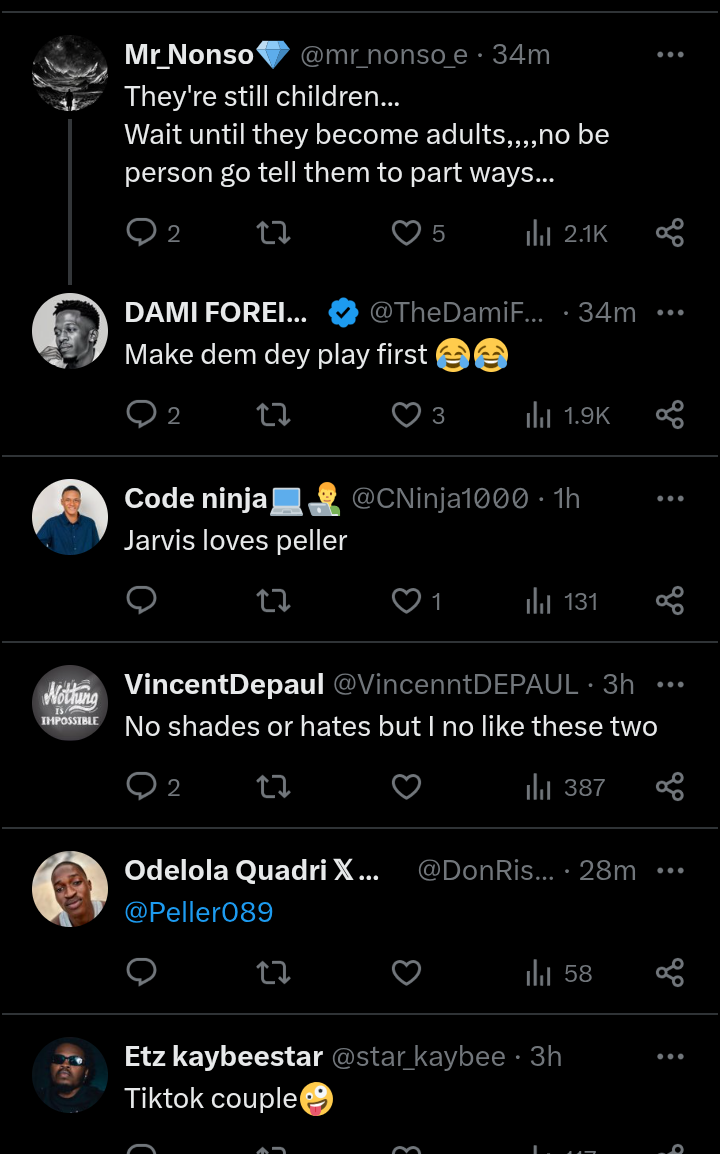The image size is (720, 1154).
Task: Share Code ninja's reply
Action: [670, 601]
